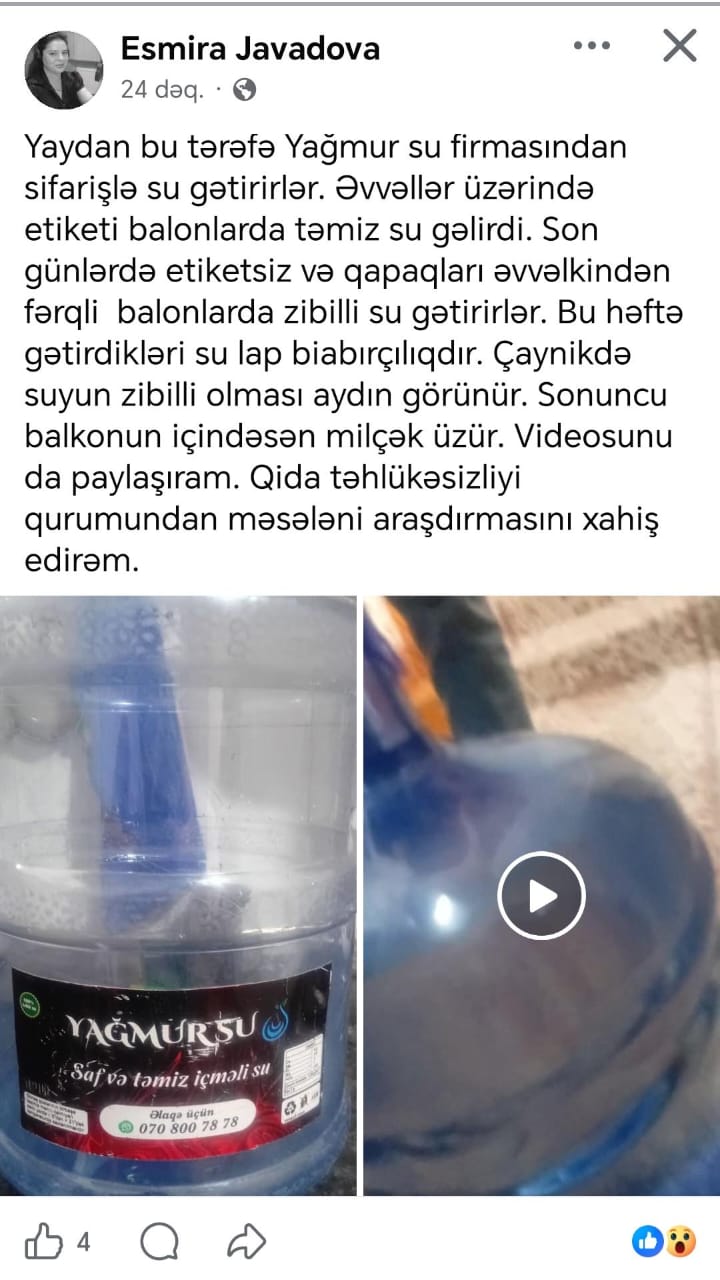Play the attached video
Image resolution: width=720 pixels, height=1280 pixels.
541,895
